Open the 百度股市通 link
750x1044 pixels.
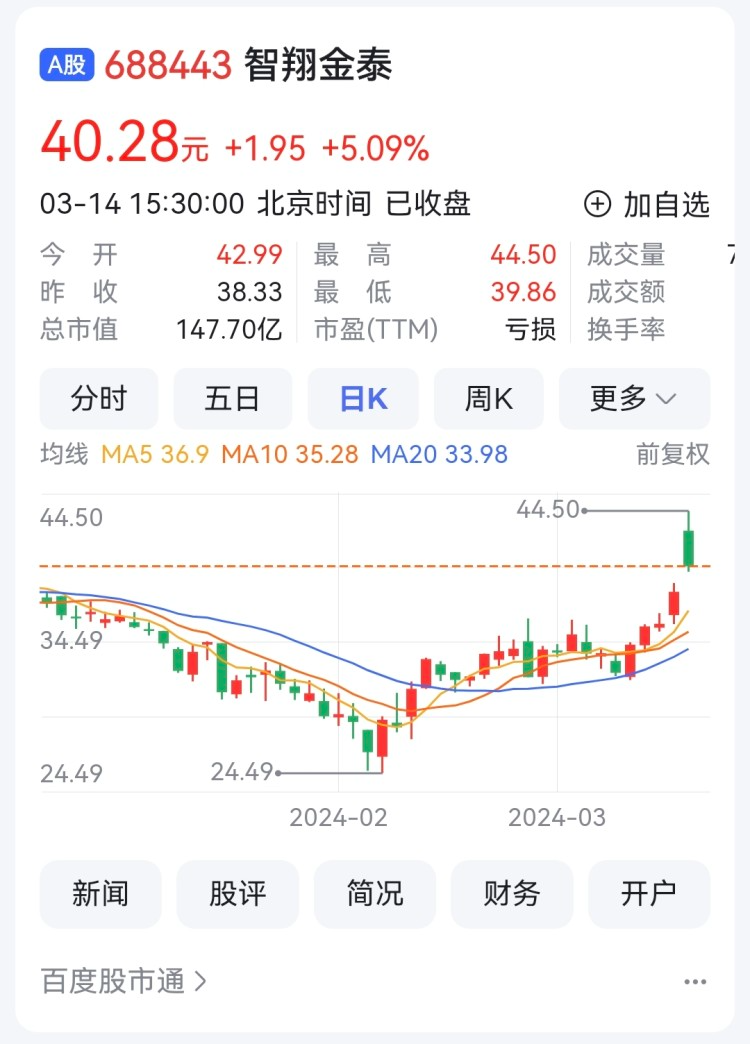[124, 981]
